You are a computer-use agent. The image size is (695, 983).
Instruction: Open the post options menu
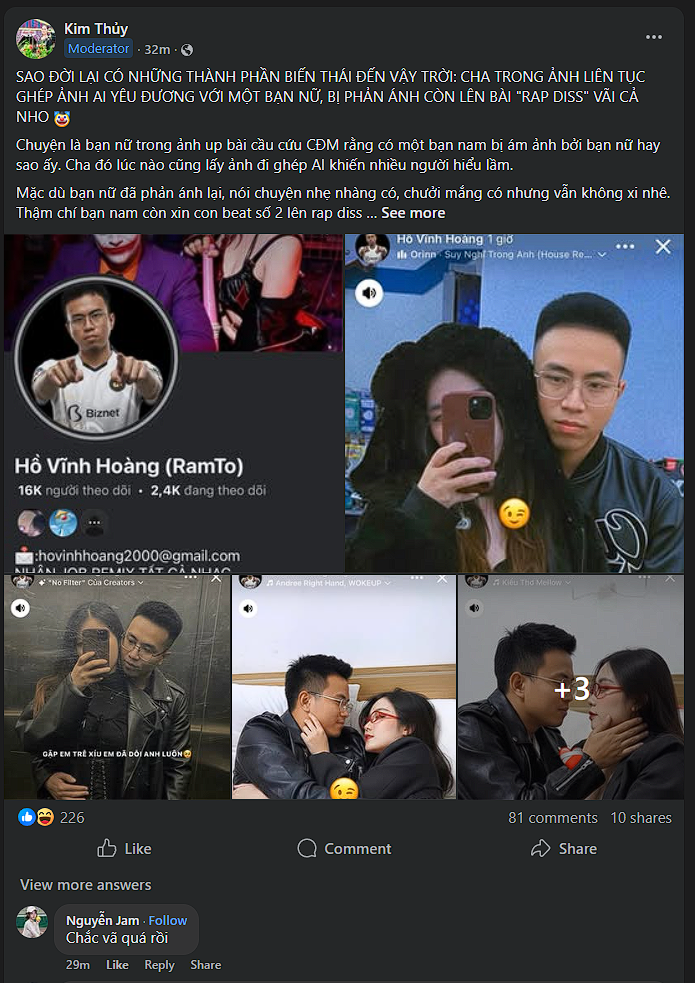[x=654, y=37]
